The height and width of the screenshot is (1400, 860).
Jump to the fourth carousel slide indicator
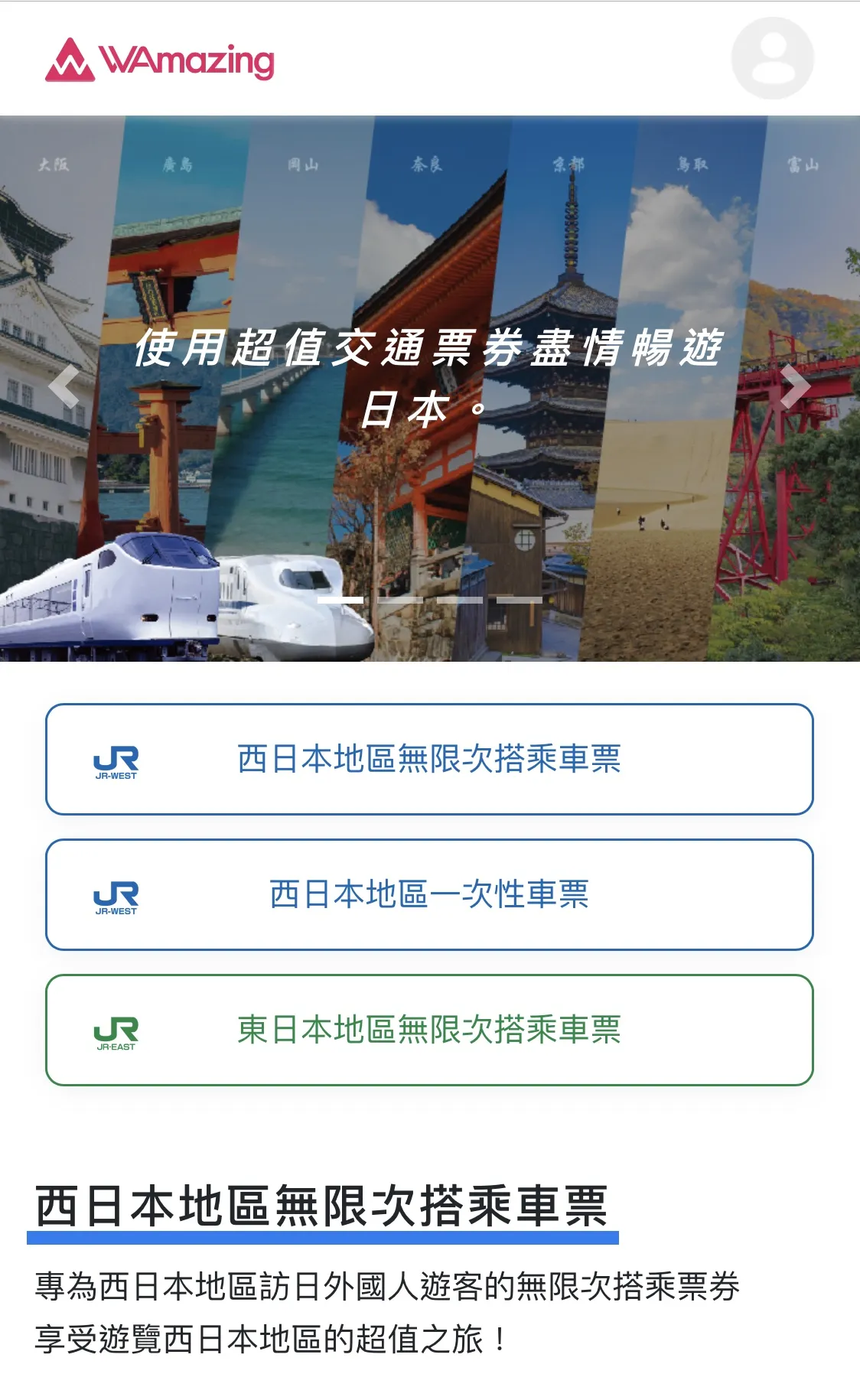click(520, 600)
